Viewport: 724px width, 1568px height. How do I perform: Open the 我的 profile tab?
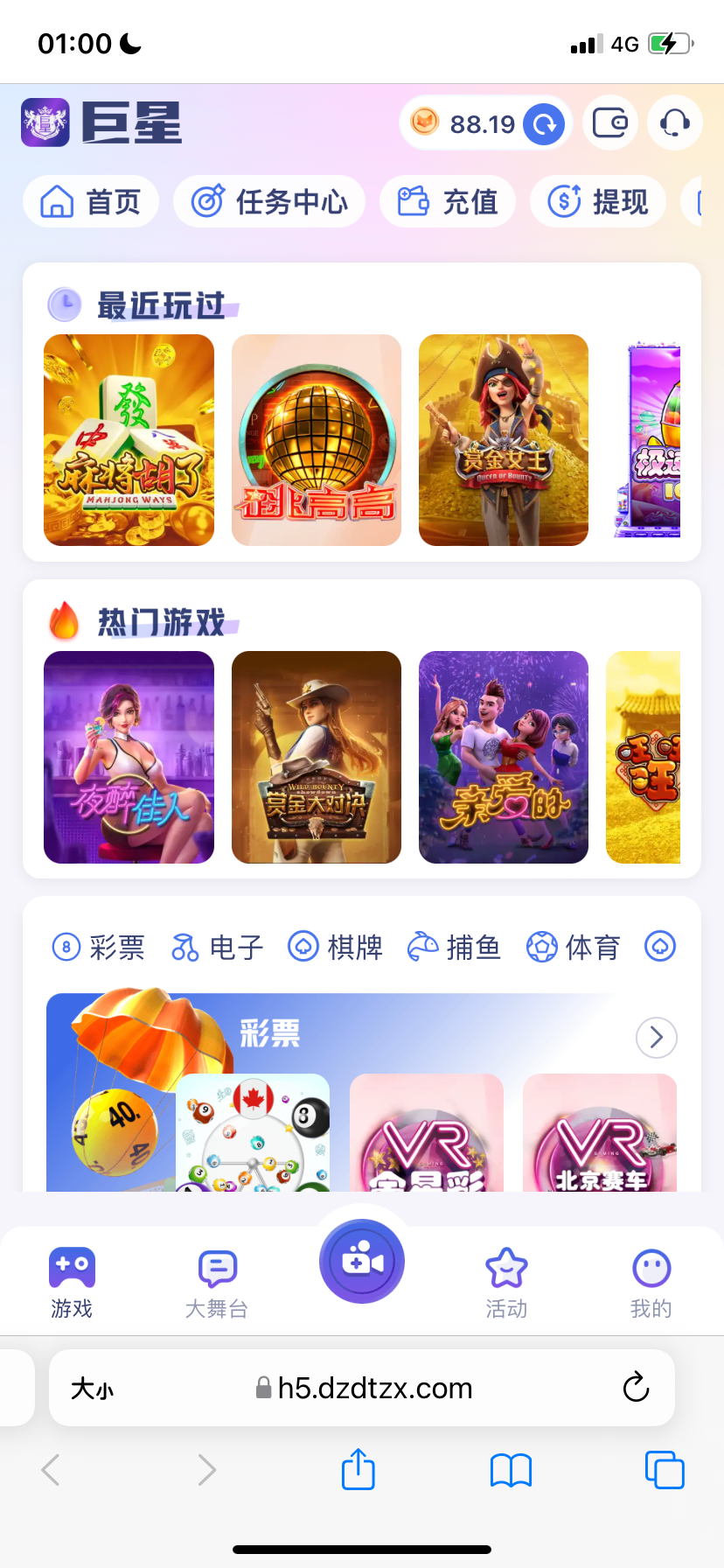click(x=651, y=1283)
